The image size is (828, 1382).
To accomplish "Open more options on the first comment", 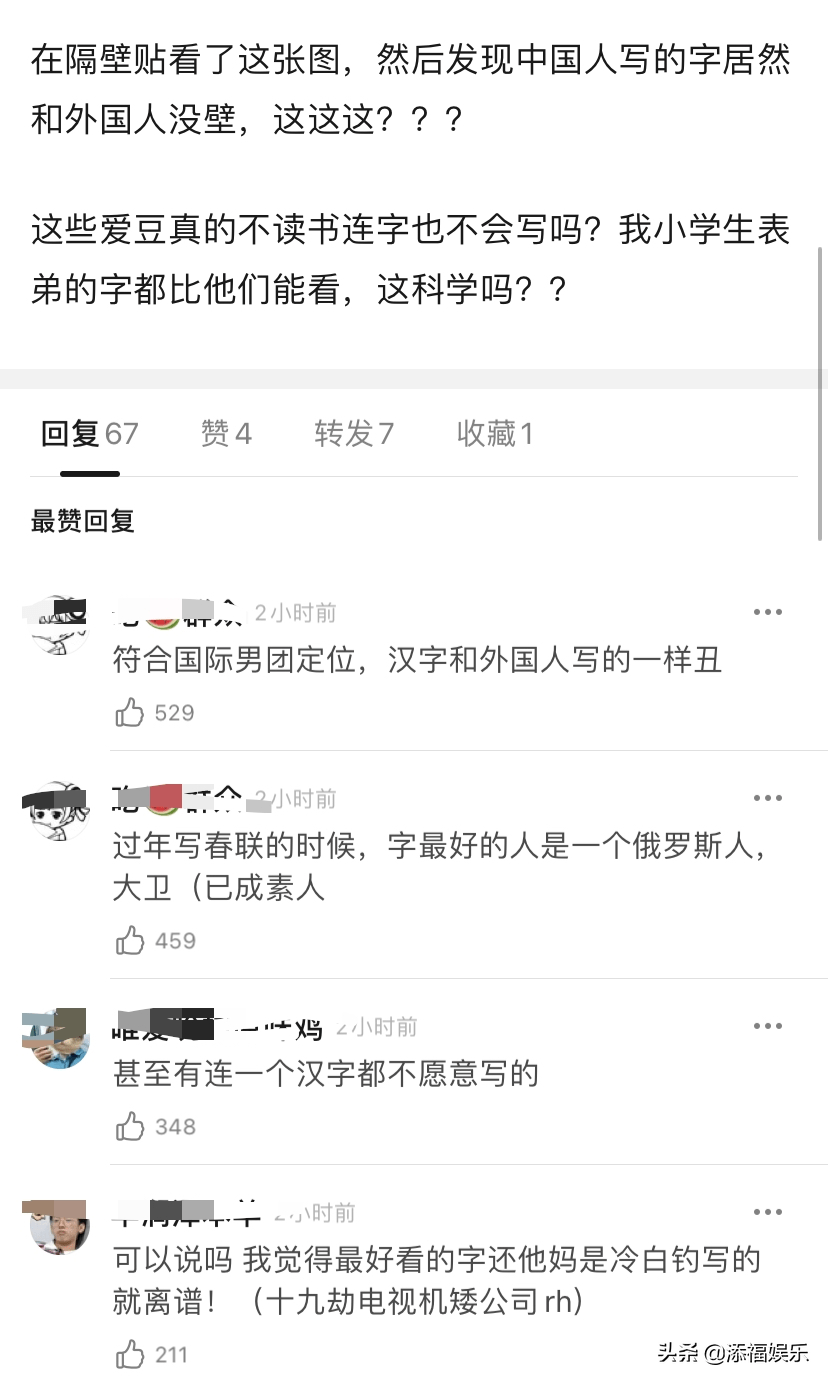I will (x=768, y=611).
